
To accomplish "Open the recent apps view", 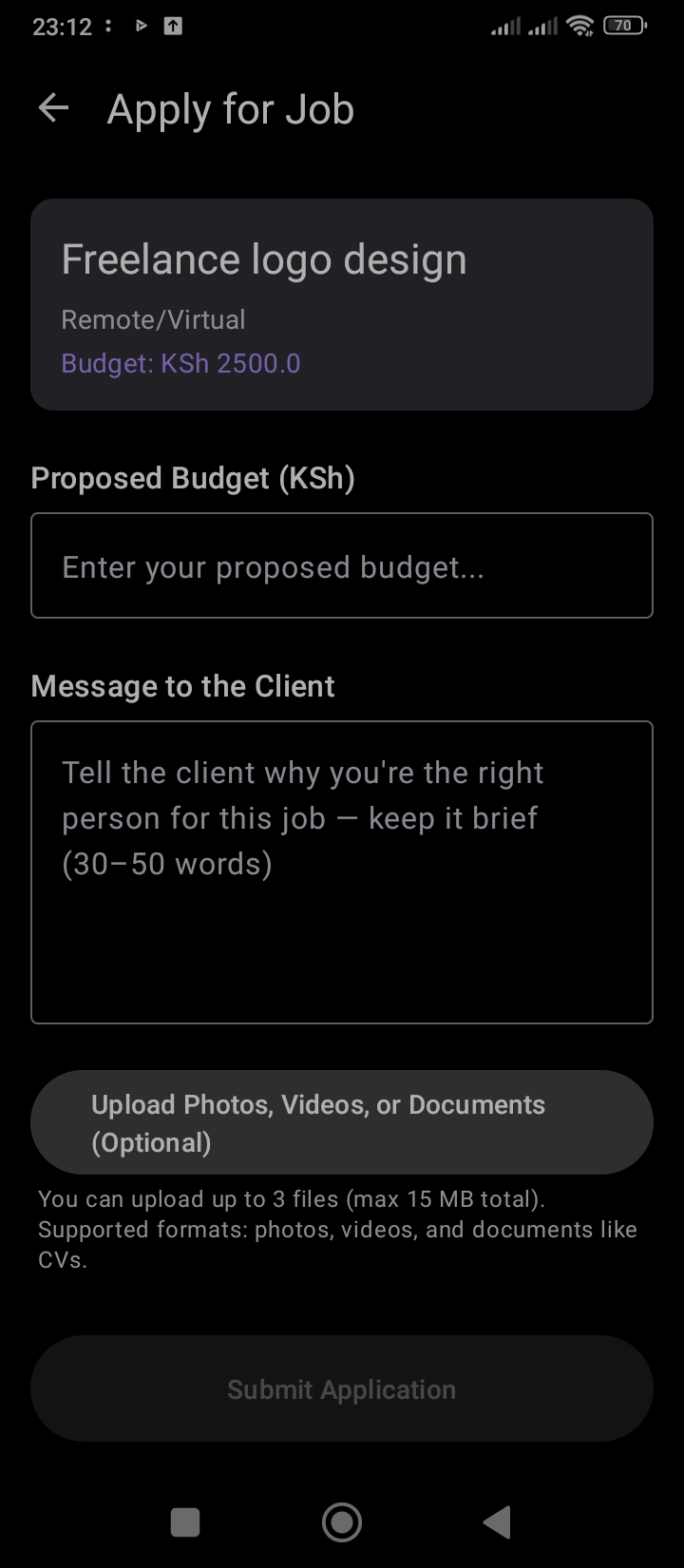I will tap(185, 1522).
